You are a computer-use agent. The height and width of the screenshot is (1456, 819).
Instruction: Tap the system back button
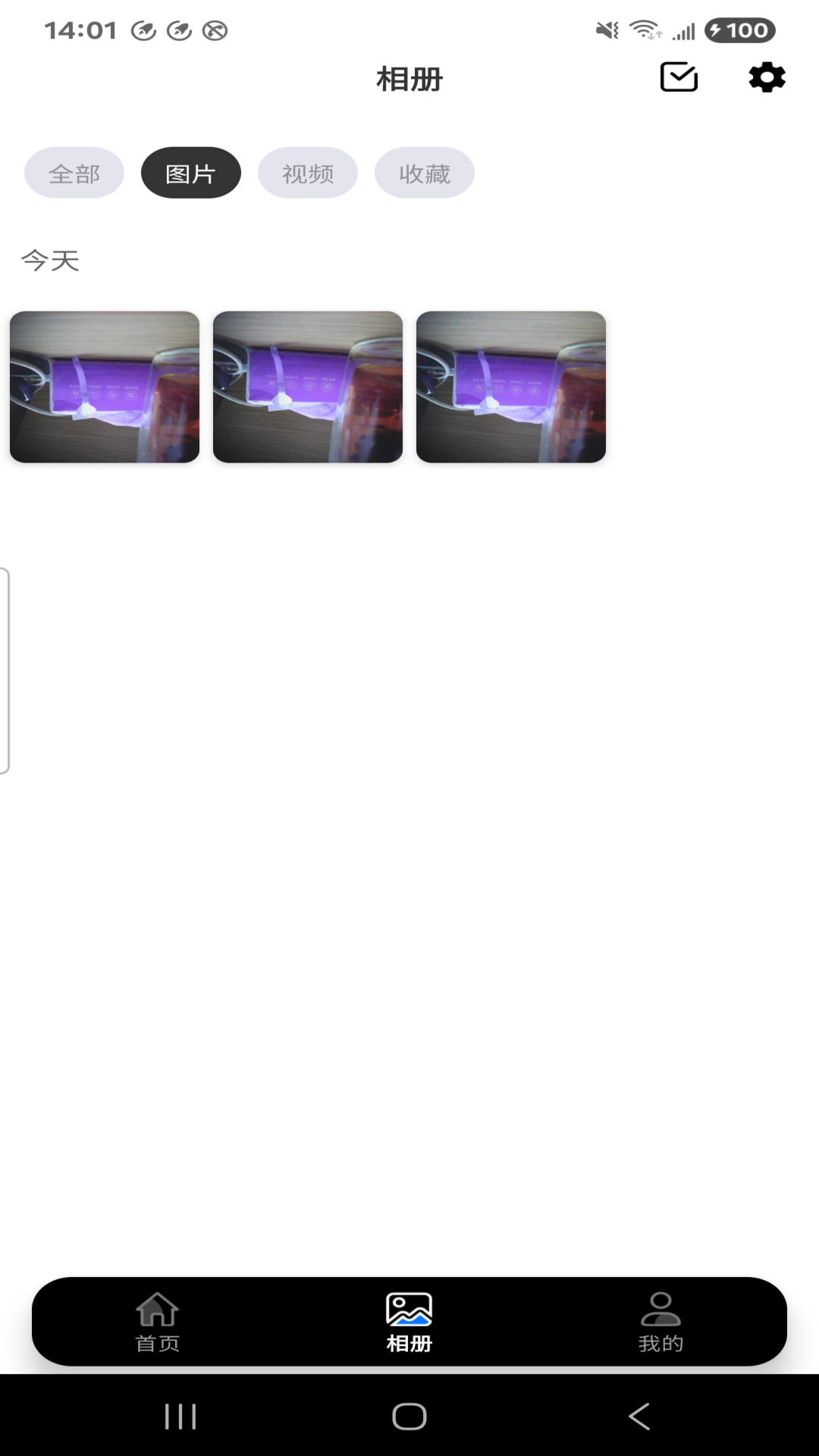point(639,1416)
